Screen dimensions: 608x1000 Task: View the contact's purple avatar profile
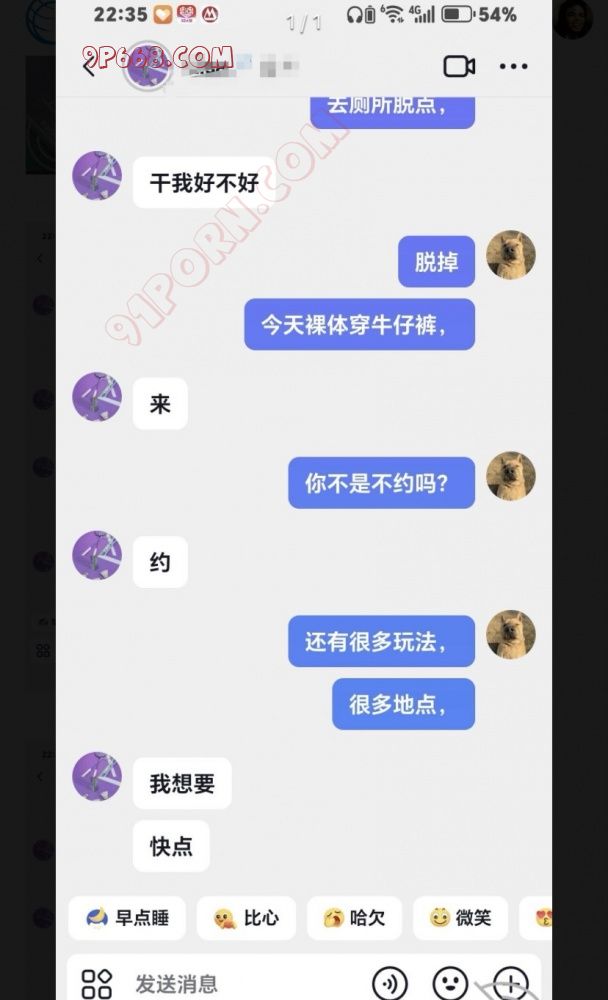(x=97, y=176)
